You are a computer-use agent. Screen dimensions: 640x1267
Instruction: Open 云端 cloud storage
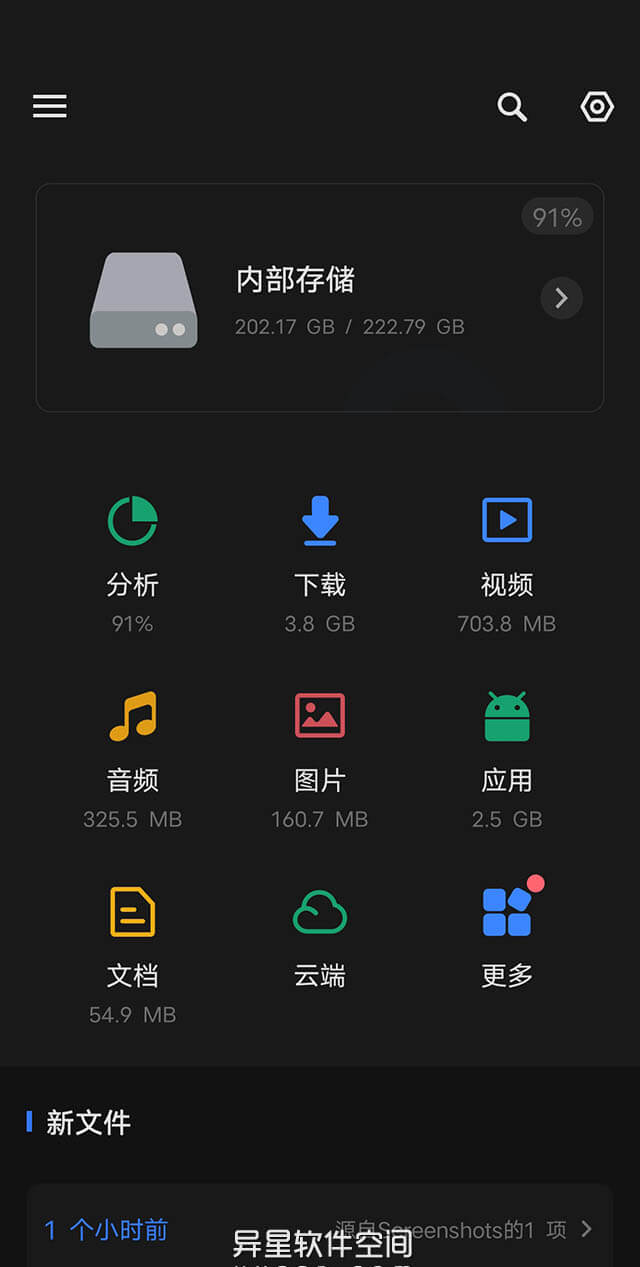pos(320,933)
